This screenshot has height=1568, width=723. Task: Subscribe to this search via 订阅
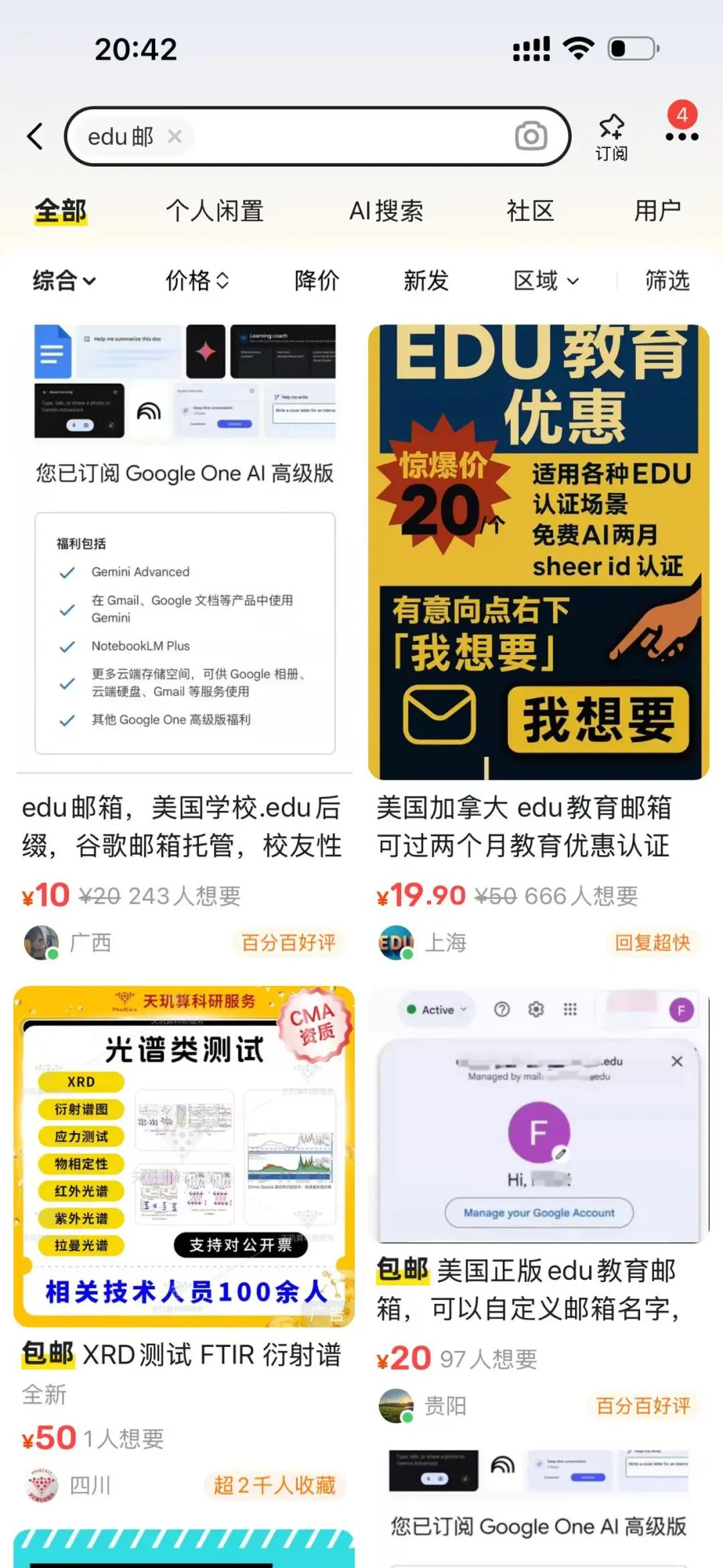click(611, 138)
